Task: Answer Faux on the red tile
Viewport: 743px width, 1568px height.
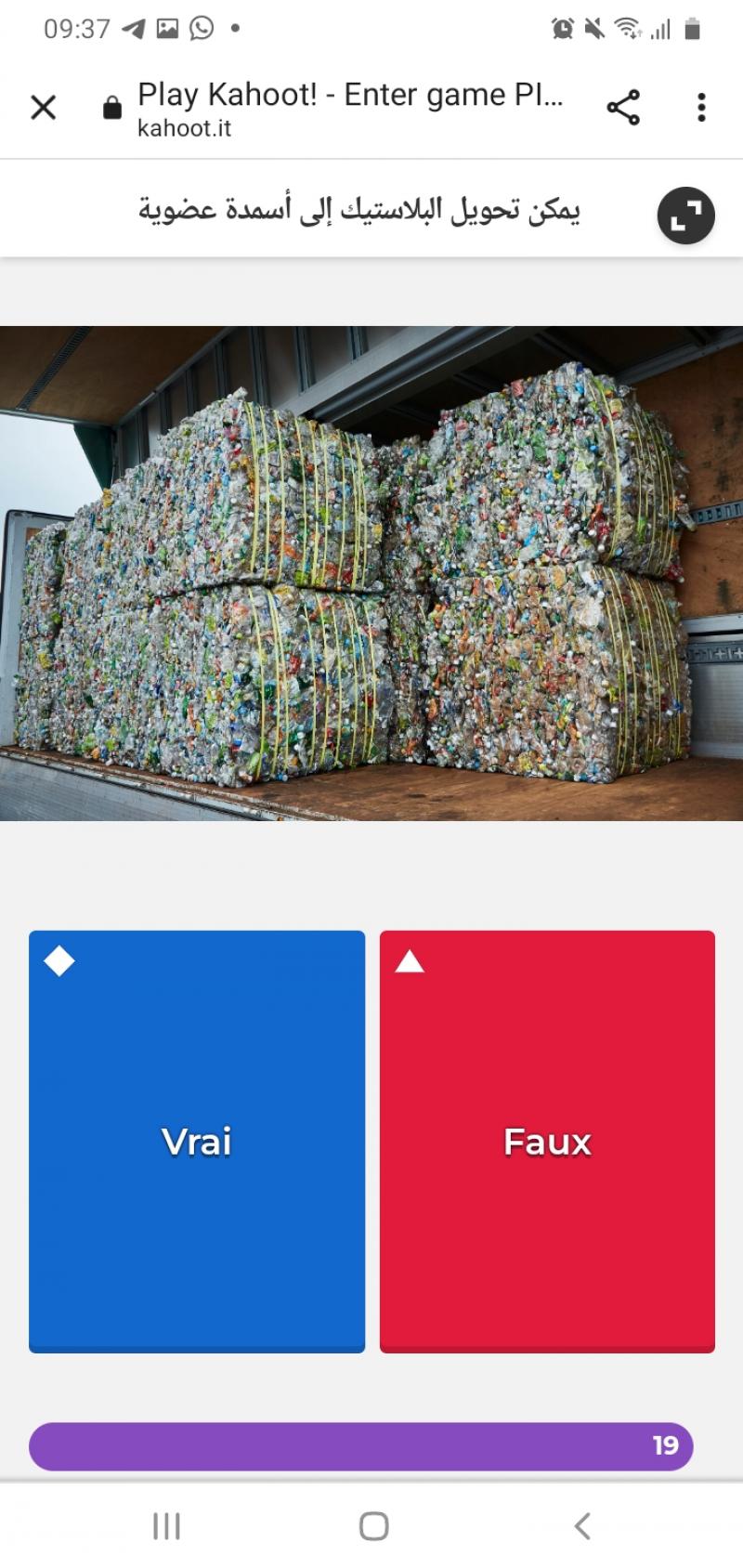Action: 547,1141
